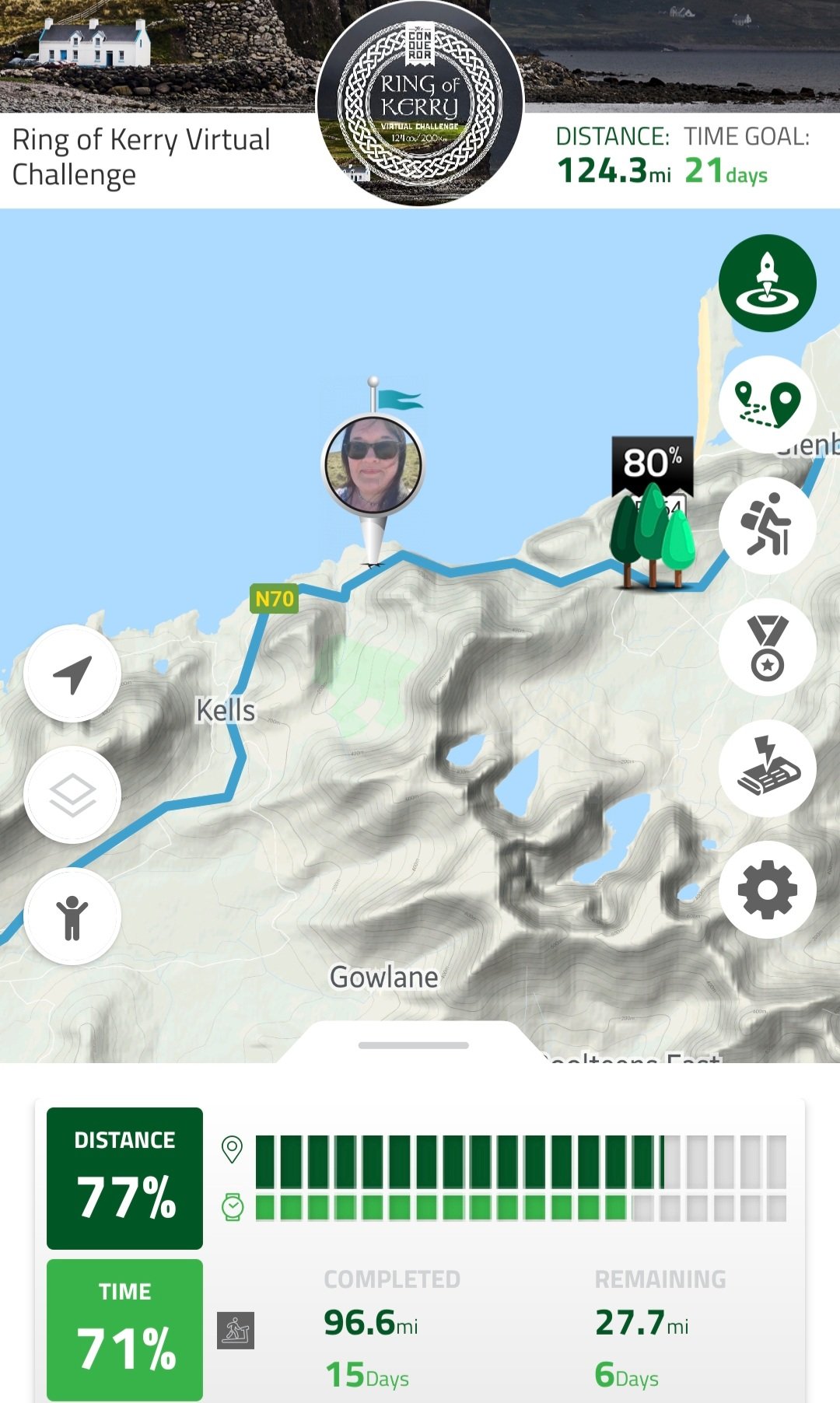Viewport: 840px width, 1403px height.
Task: Open settings gear icon
Action: (x=767, y=890)
